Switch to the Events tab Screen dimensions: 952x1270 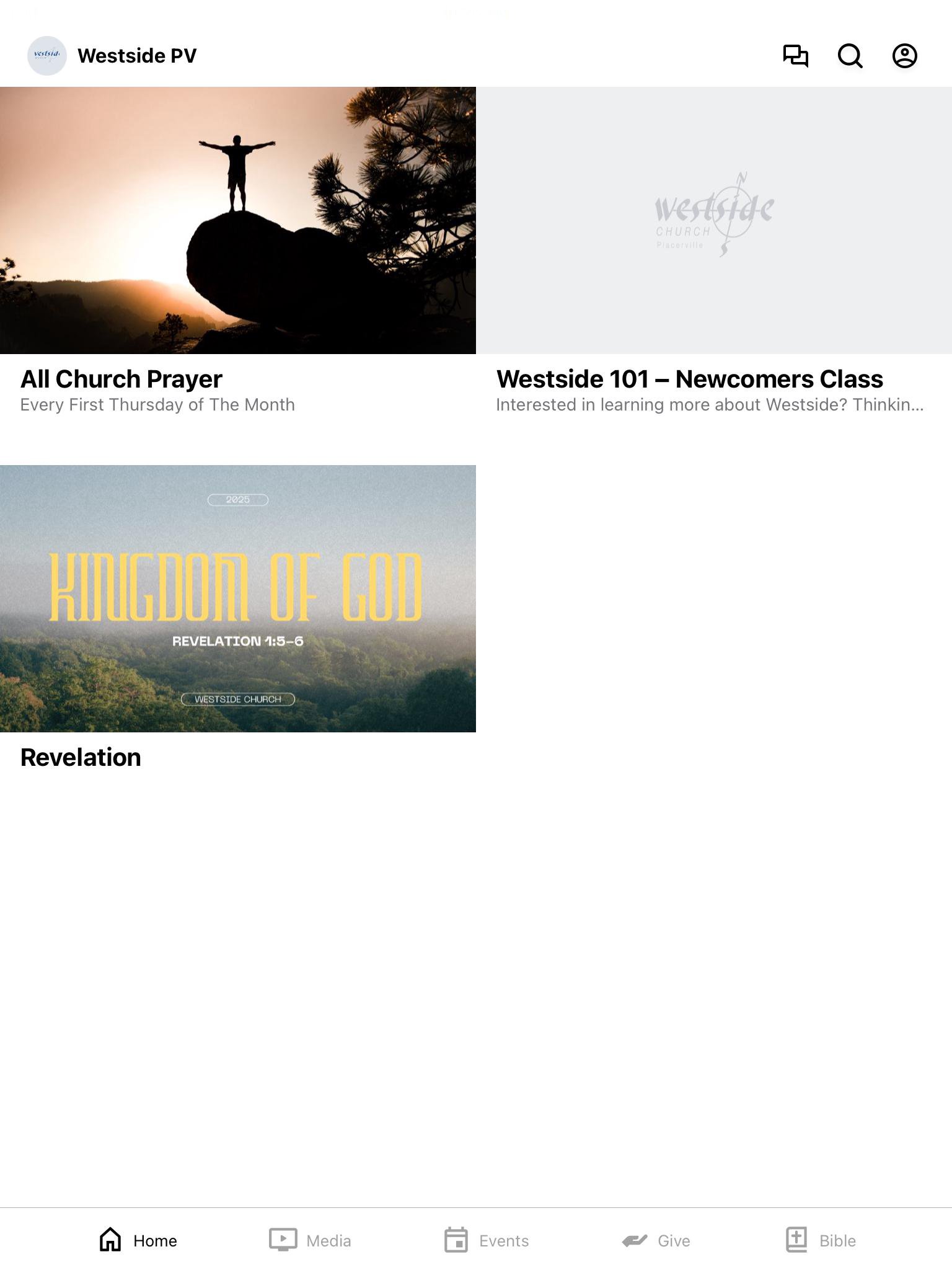[x=487, y=1240]
